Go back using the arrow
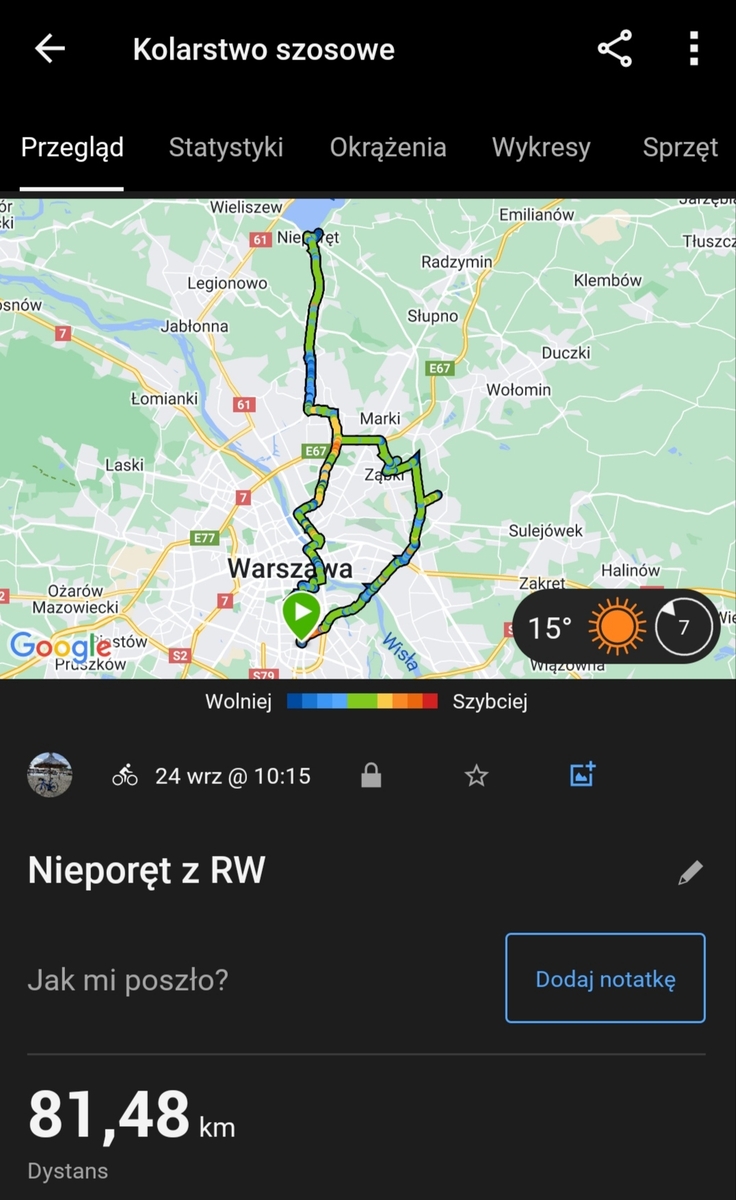This screenshot has width=736, height=1200. pyautogui.click(x=49, y=49)
